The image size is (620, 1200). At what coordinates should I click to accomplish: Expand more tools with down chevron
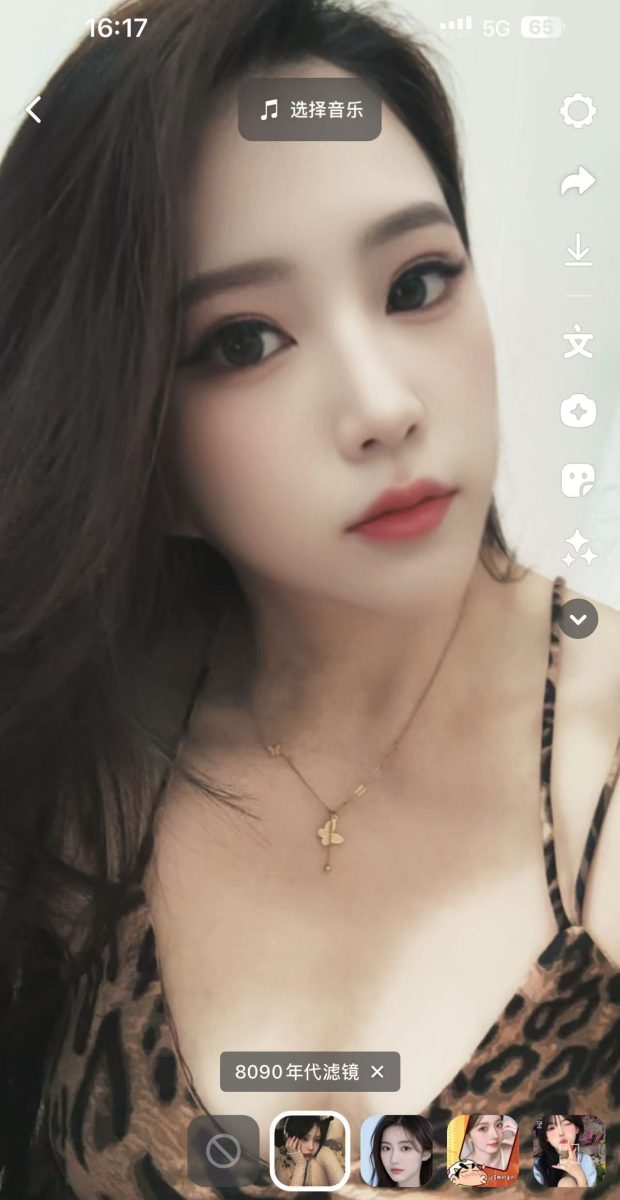(x=578, y=619)
